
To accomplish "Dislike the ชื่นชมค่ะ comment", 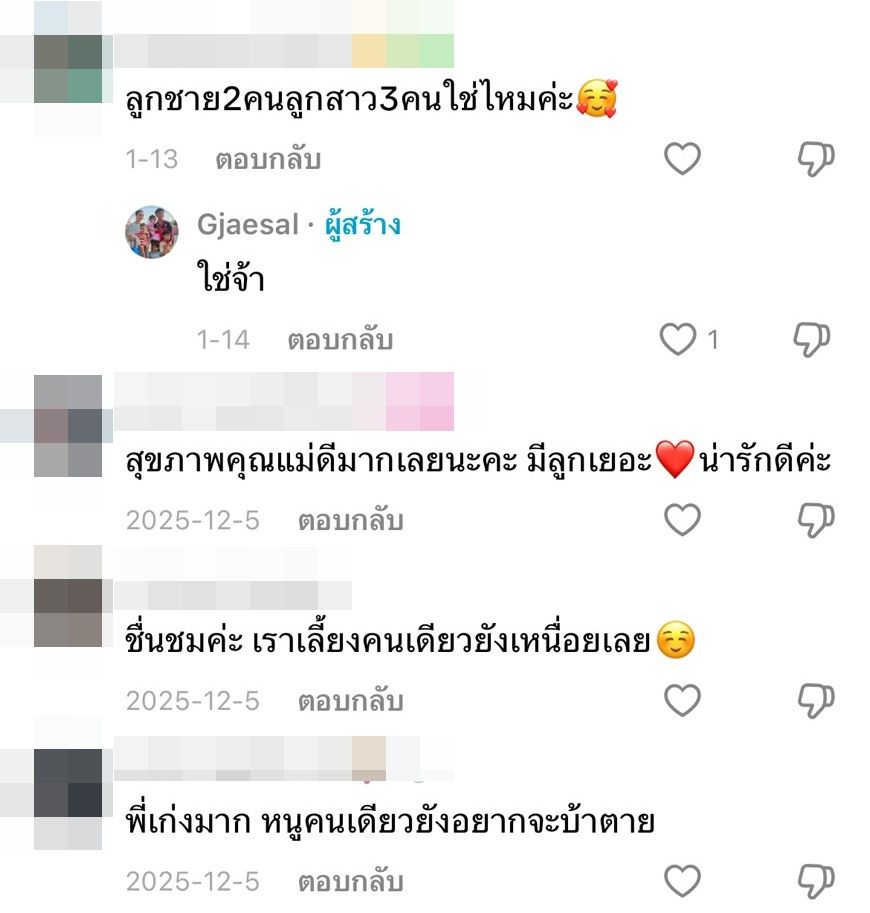I will (814, 701).
